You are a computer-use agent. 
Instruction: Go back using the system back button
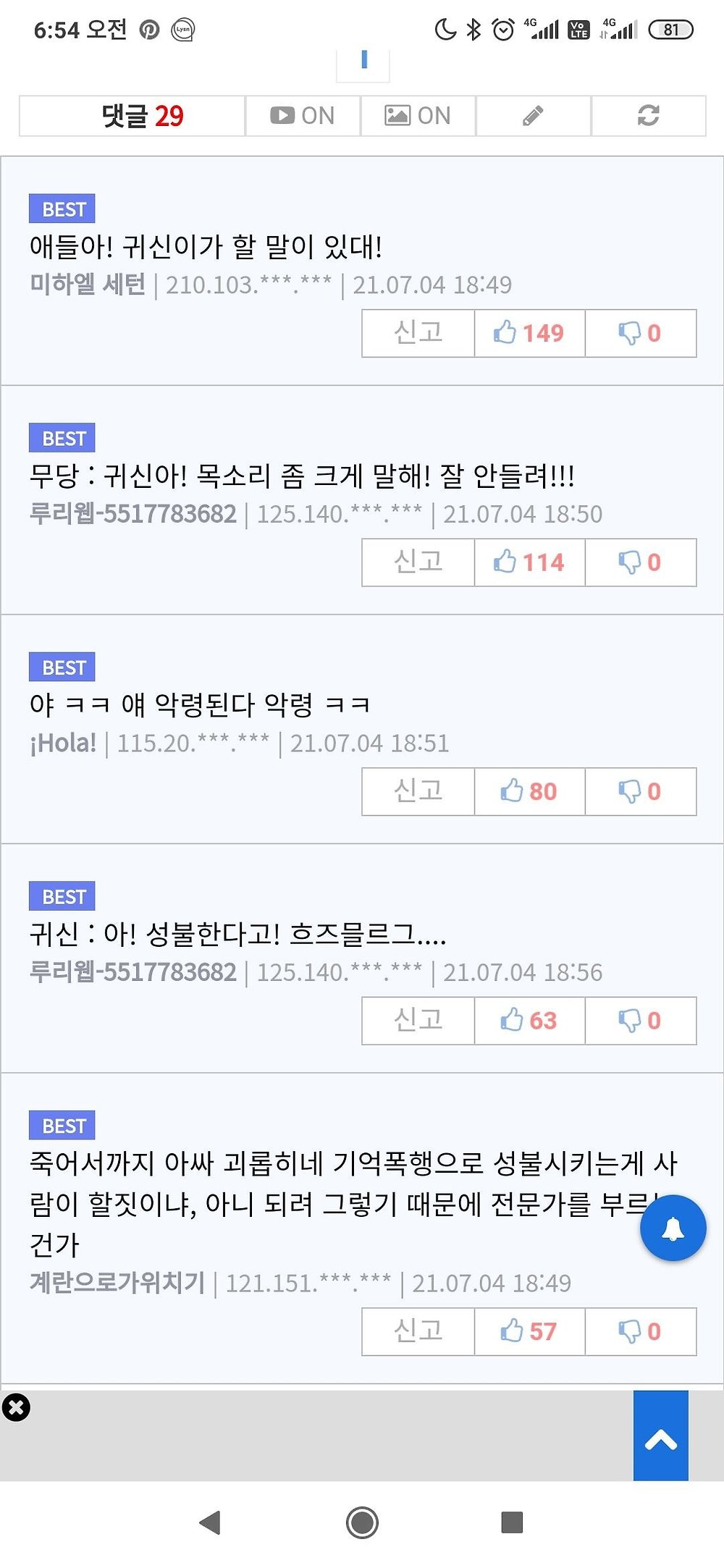point(210,1522)
